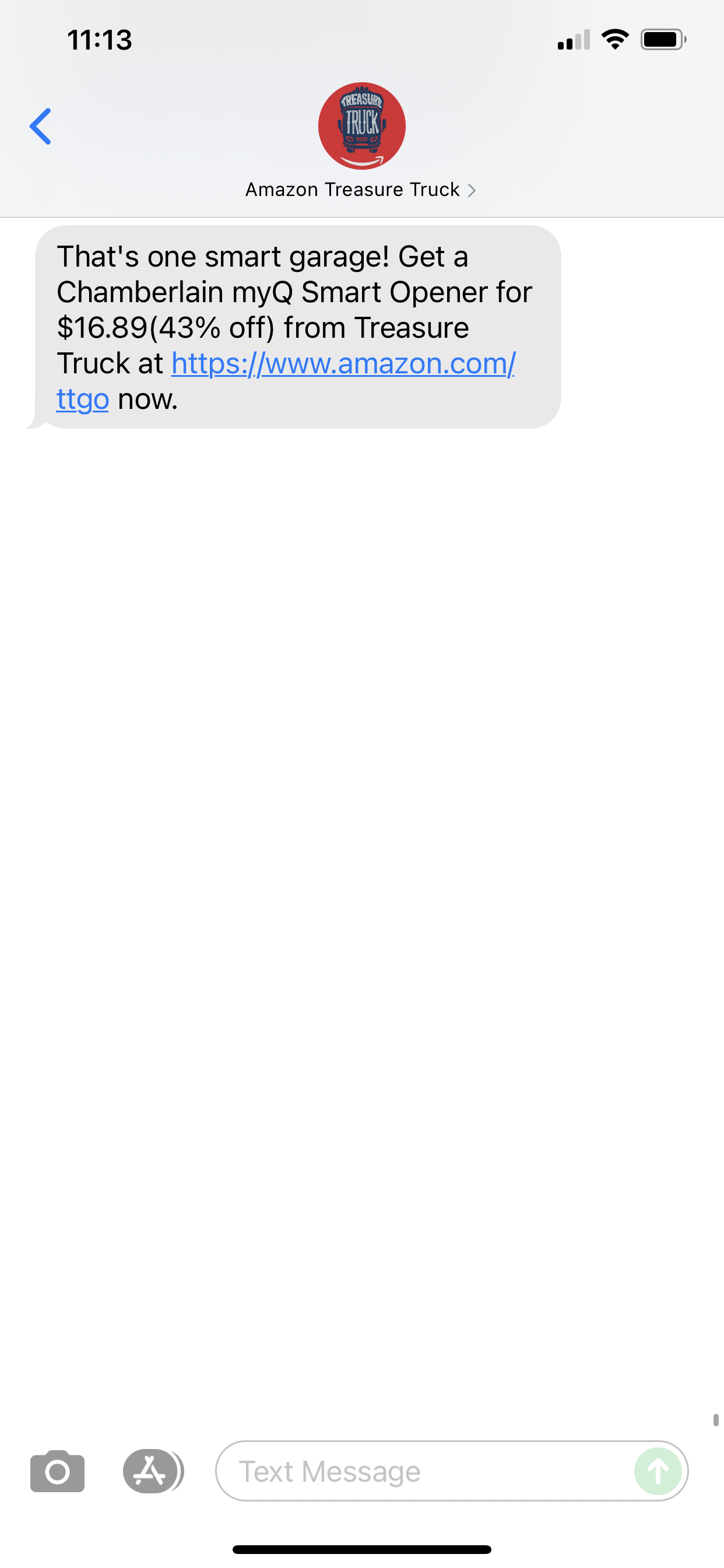724x1568 pixels.
Task: Open the camera to attach a photo
Action: click(x=57, y=1471)
